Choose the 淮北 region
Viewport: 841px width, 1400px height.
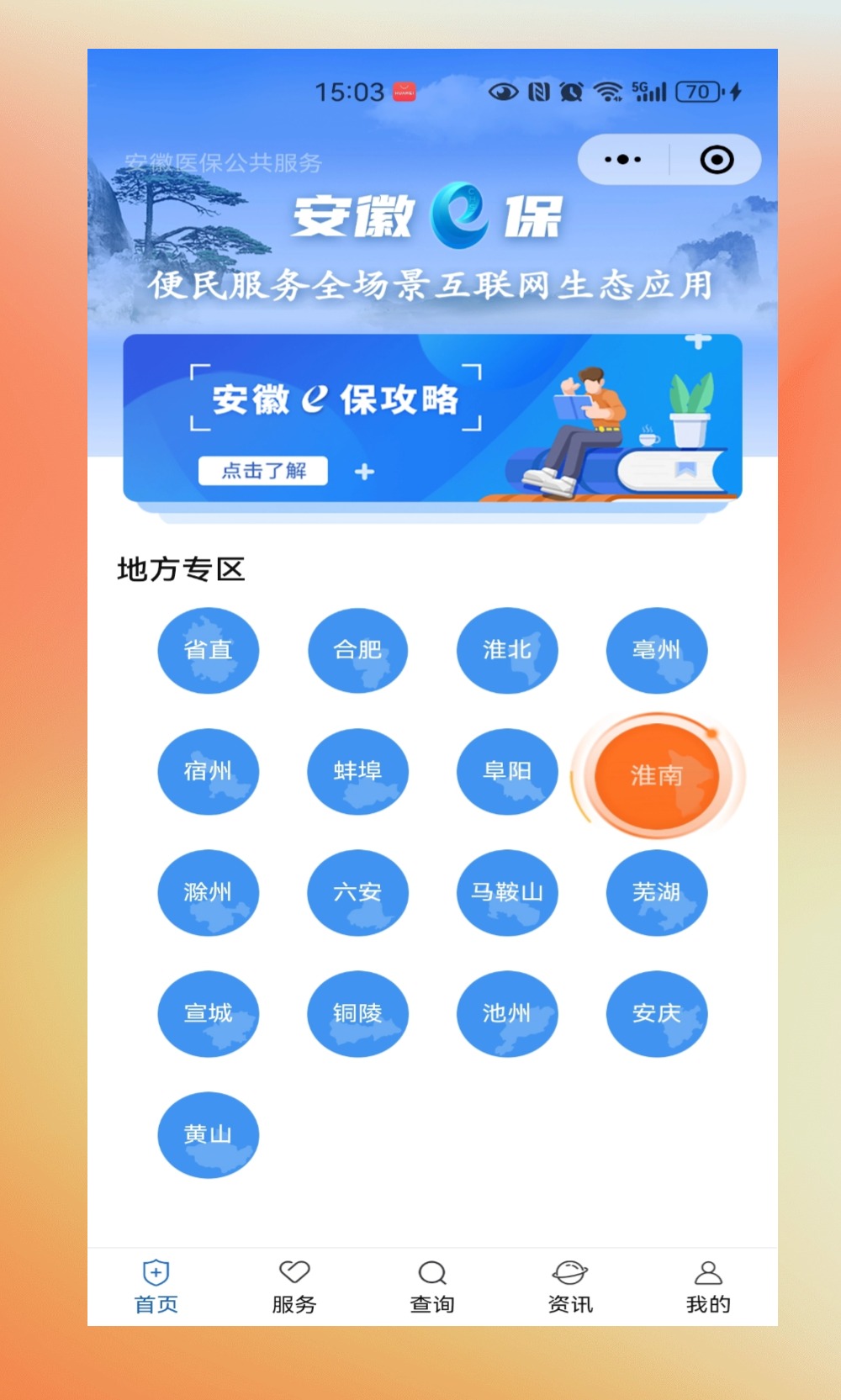point(507,650)
